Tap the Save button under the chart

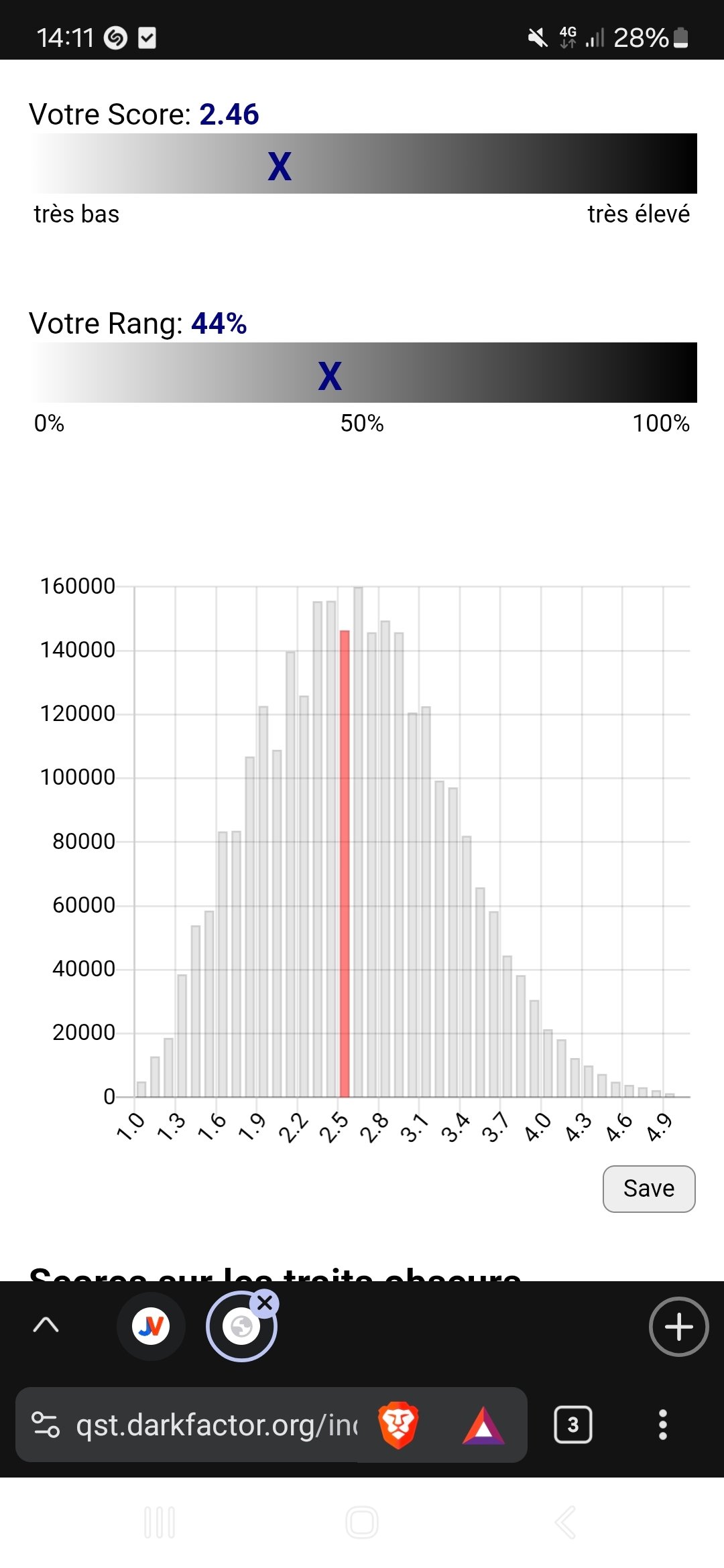click(x=649, y=1189)
